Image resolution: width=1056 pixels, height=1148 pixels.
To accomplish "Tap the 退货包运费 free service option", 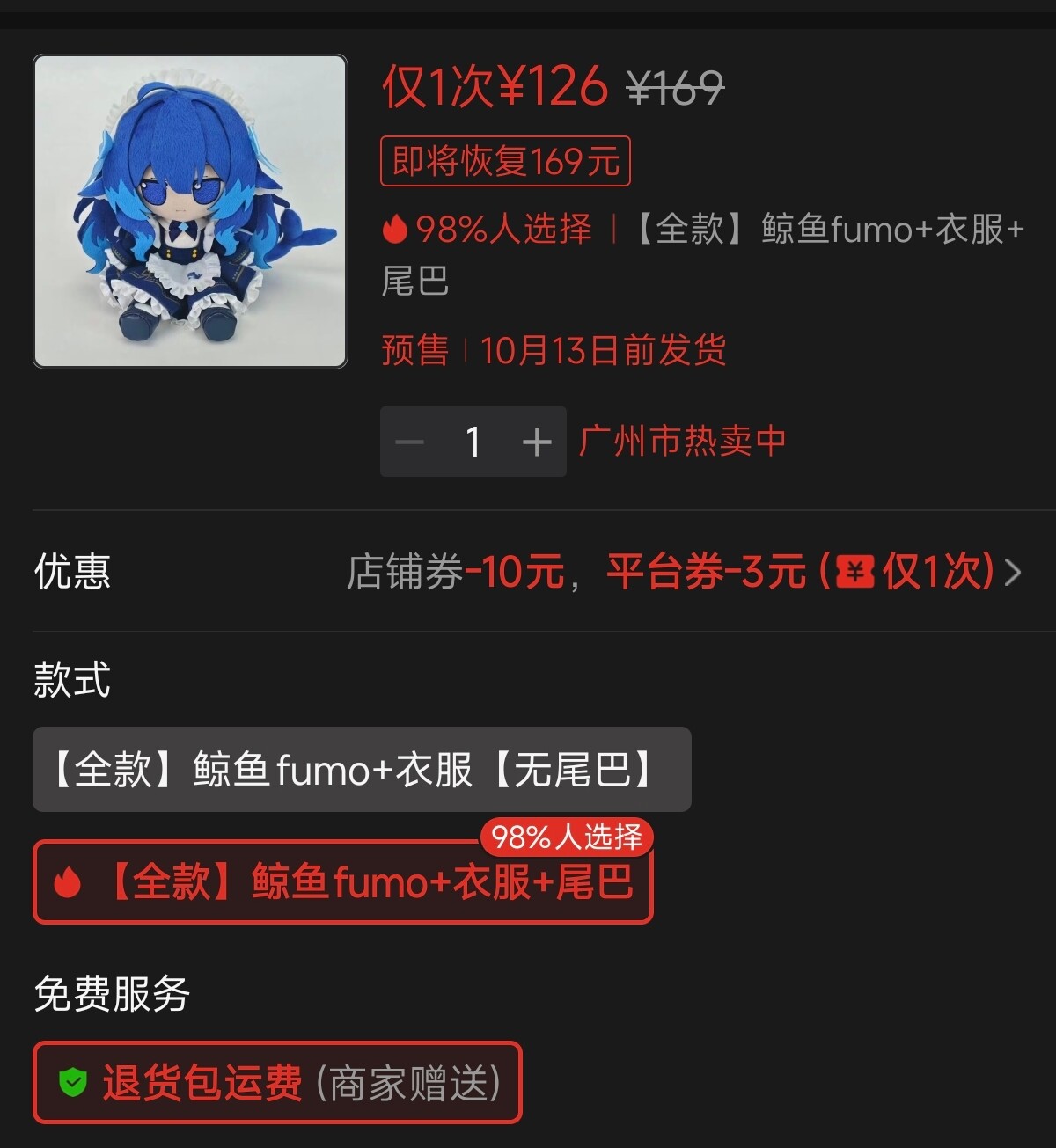I will point(277,1083).
